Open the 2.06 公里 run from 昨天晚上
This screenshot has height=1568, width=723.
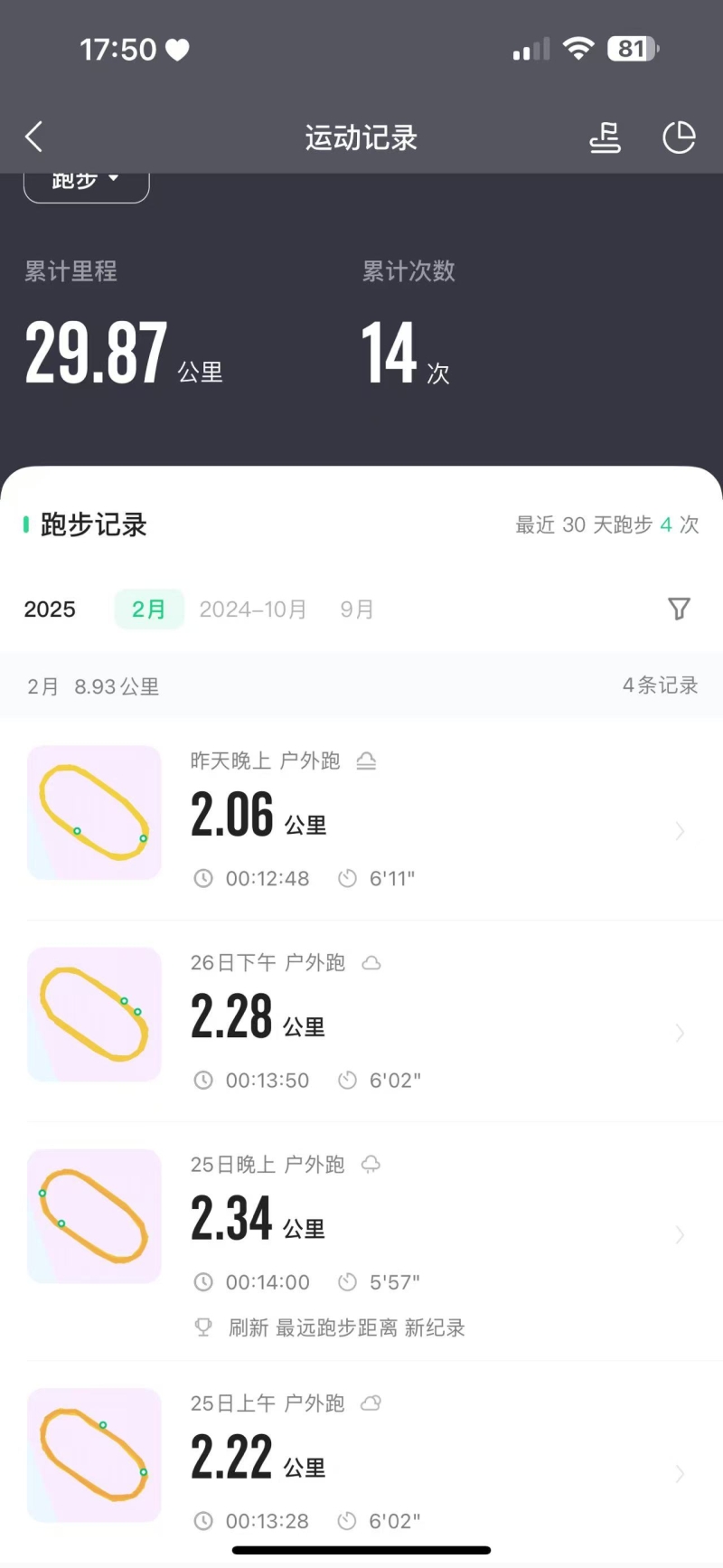(x=361, y=819)
